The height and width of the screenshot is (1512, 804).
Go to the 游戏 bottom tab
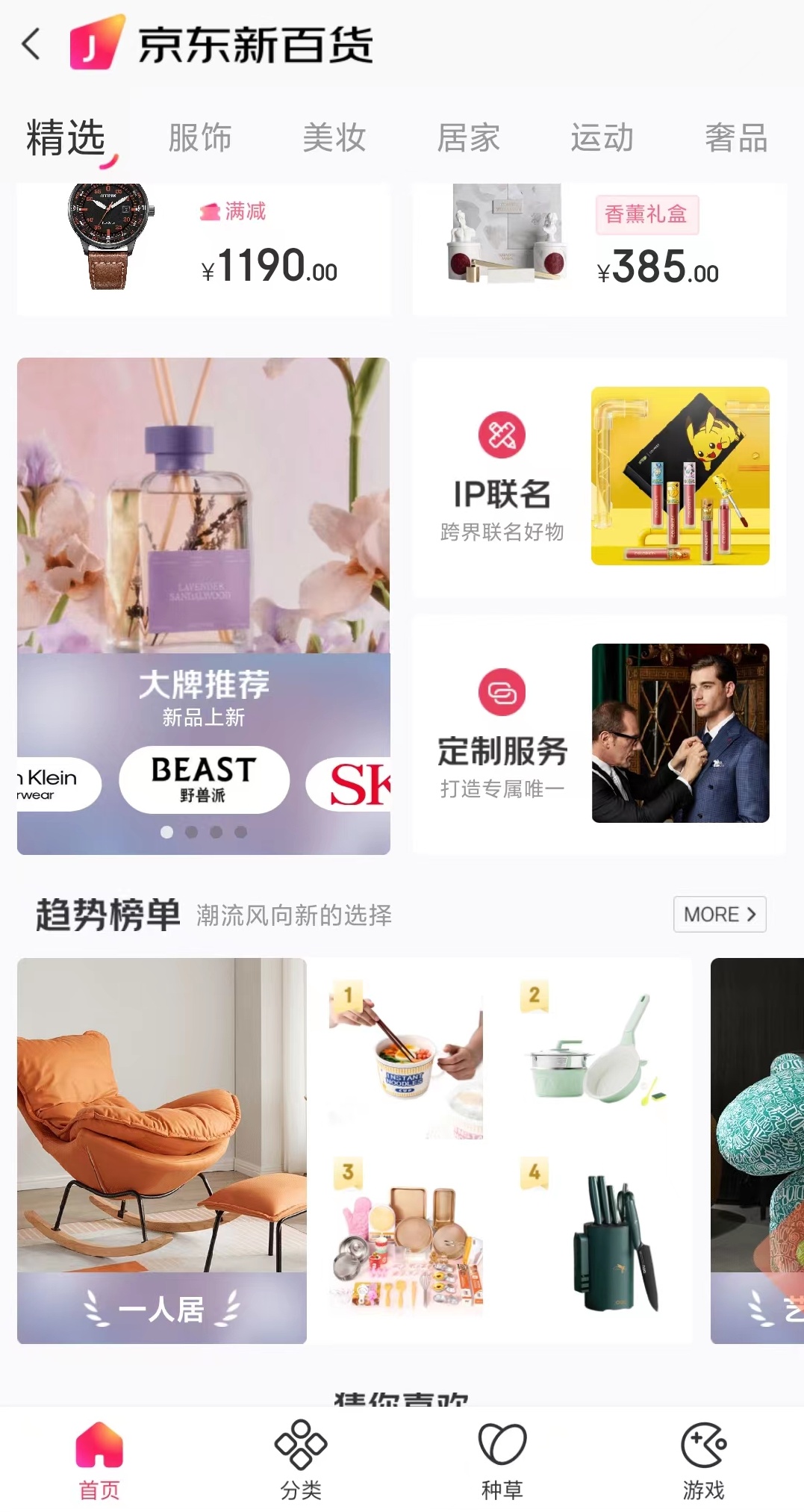(703, 1460)
